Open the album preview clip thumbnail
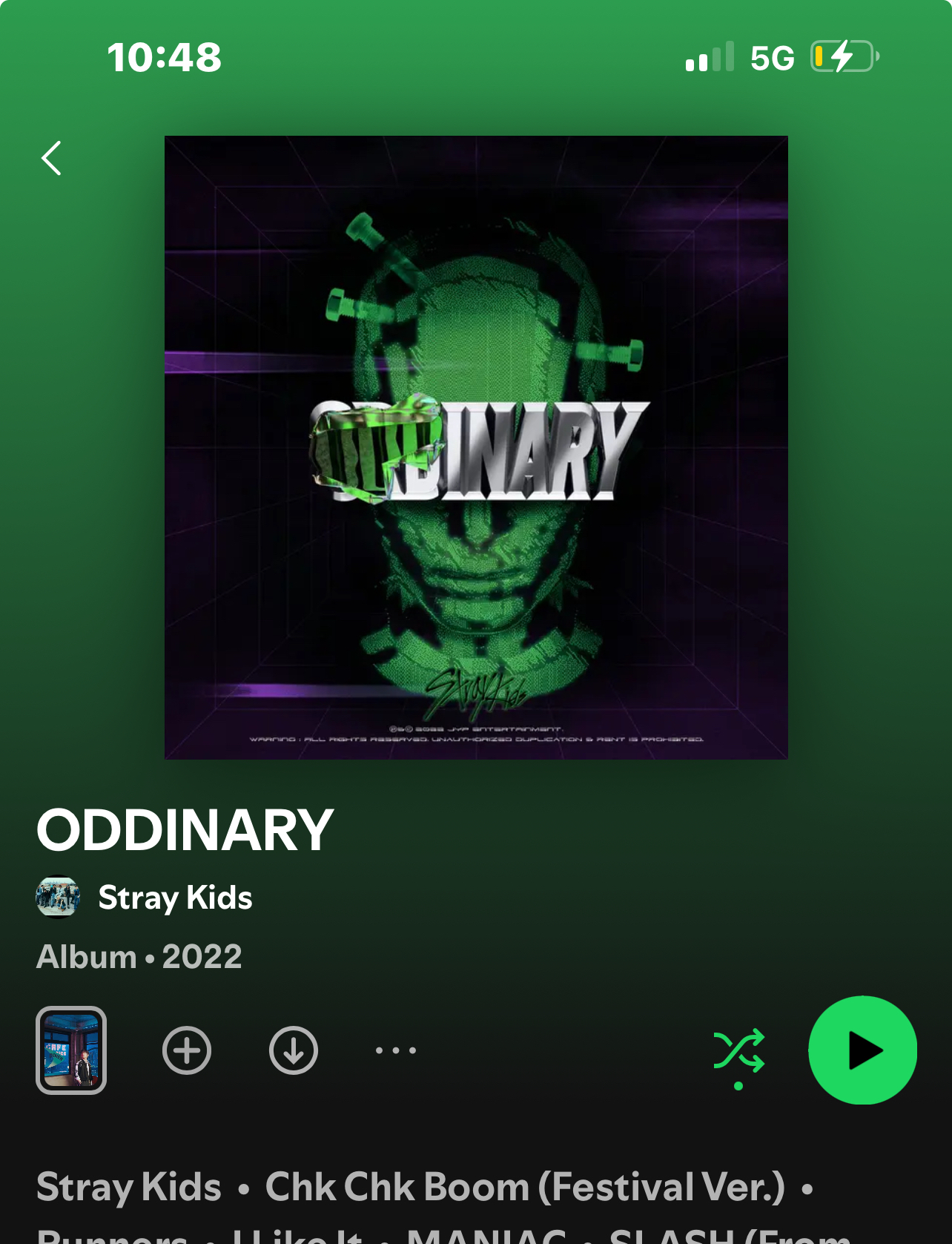 click(71, 1050)
